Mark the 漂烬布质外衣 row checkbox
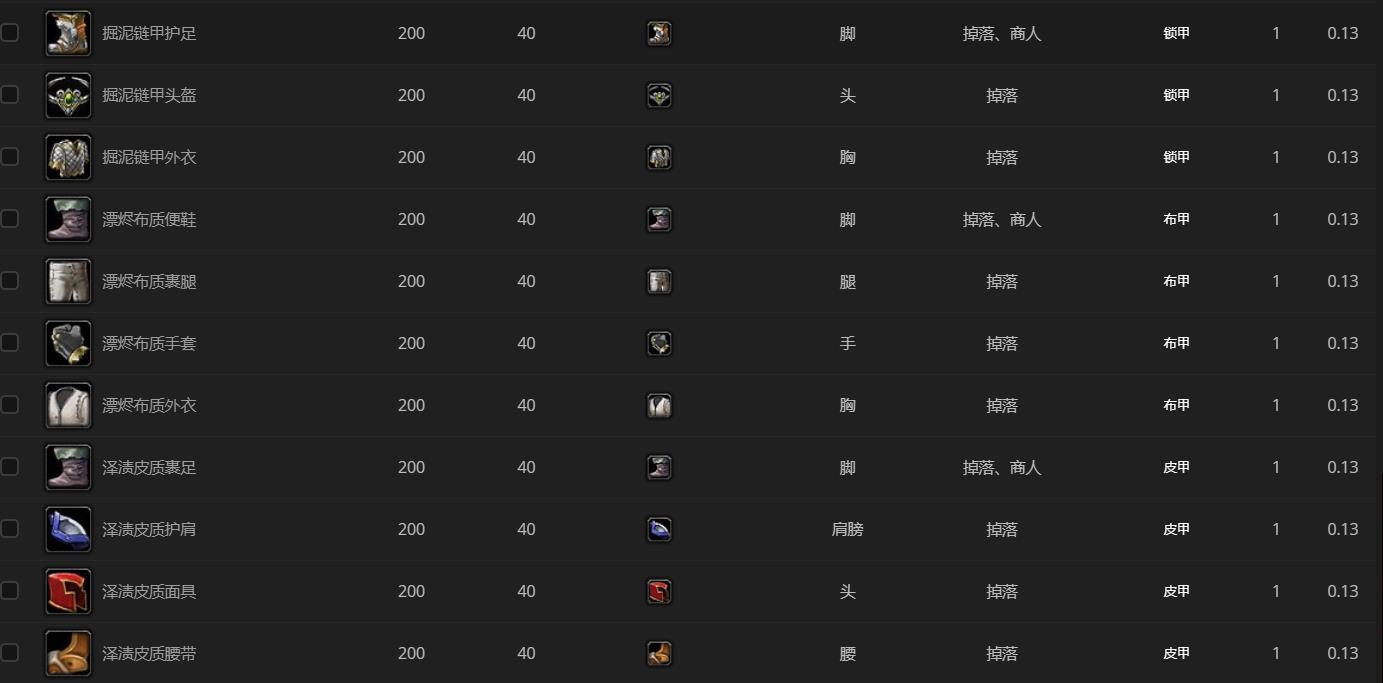Viewport: 1383px width, 683px height. point(10,405)
